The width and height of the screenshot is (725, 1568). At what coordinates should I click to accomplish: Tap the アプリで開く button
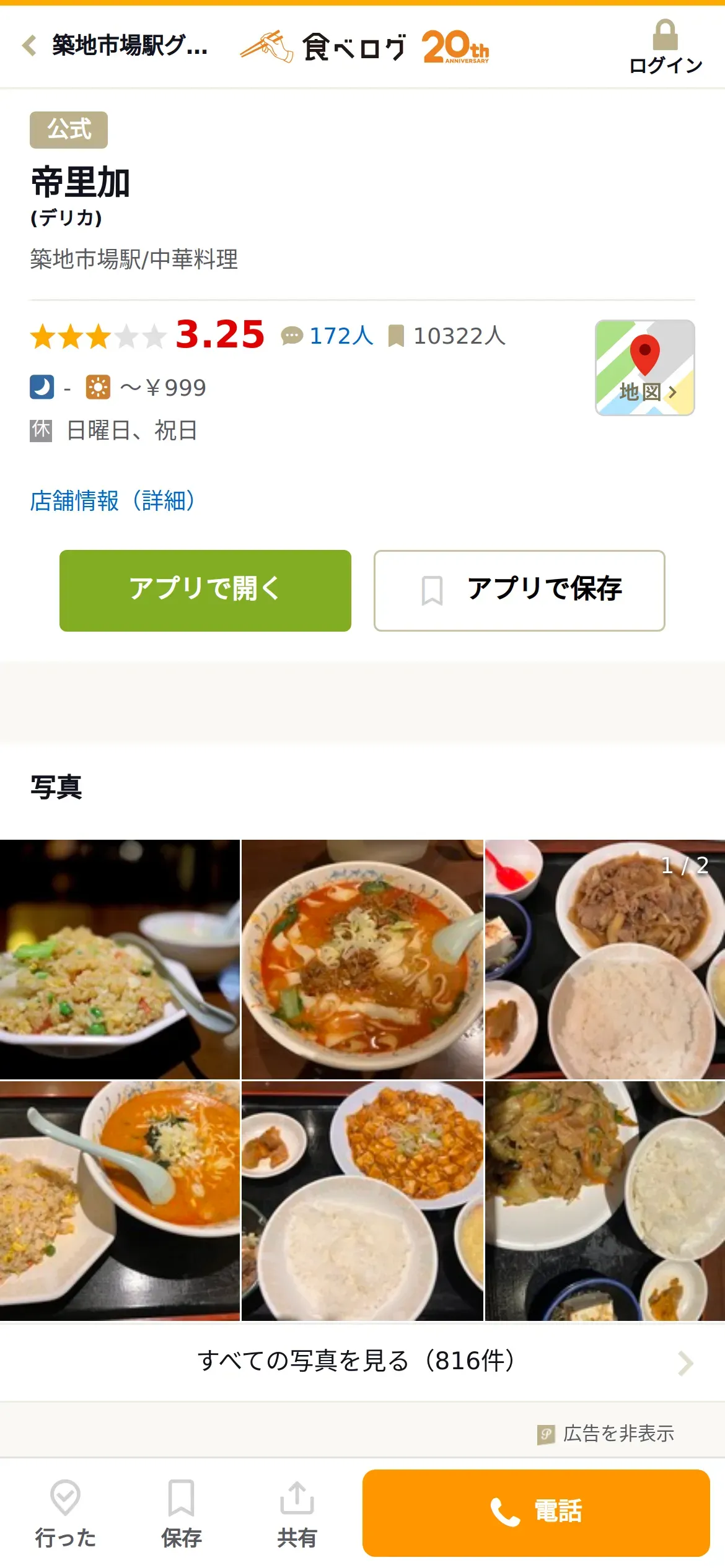205,590
